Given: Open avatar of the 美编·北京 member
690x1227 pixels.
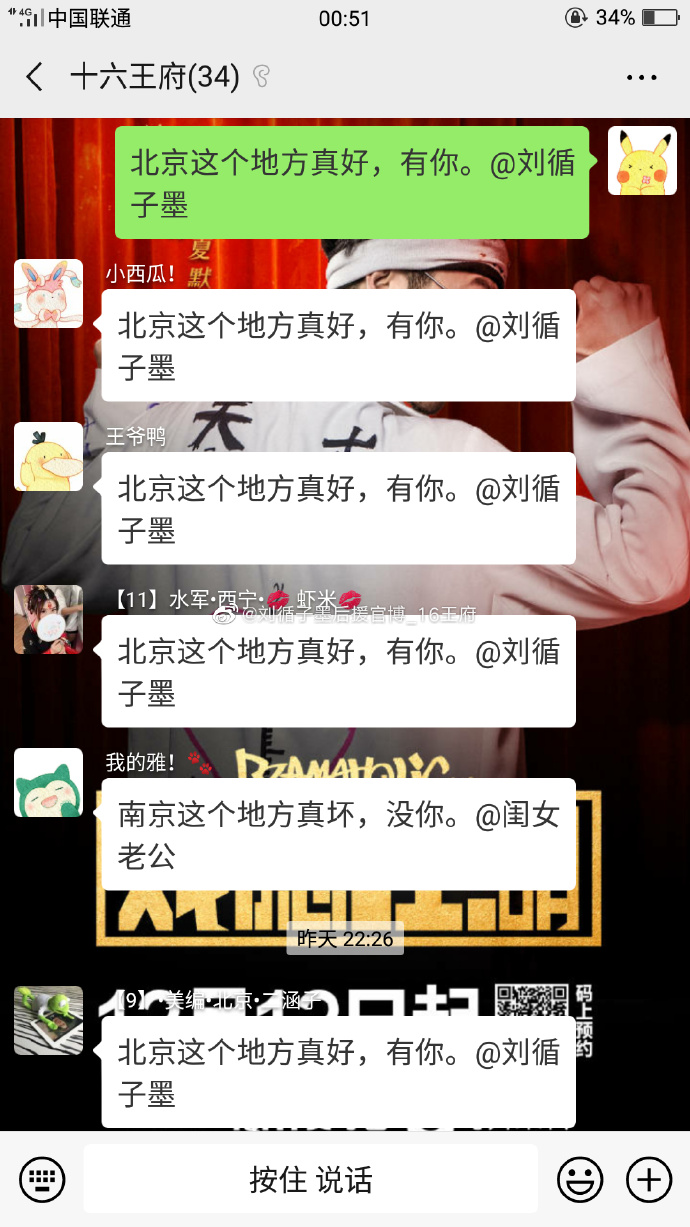Looking at the screenshot, I should (48, 1020).
